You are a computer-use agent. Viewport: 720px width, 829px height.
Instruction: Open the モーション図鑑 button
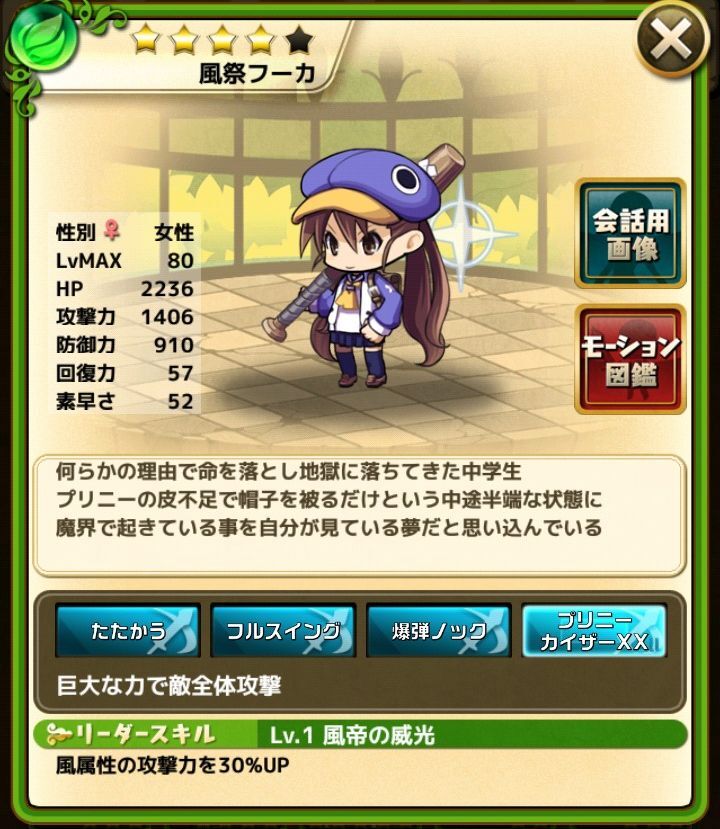point(629,360)
